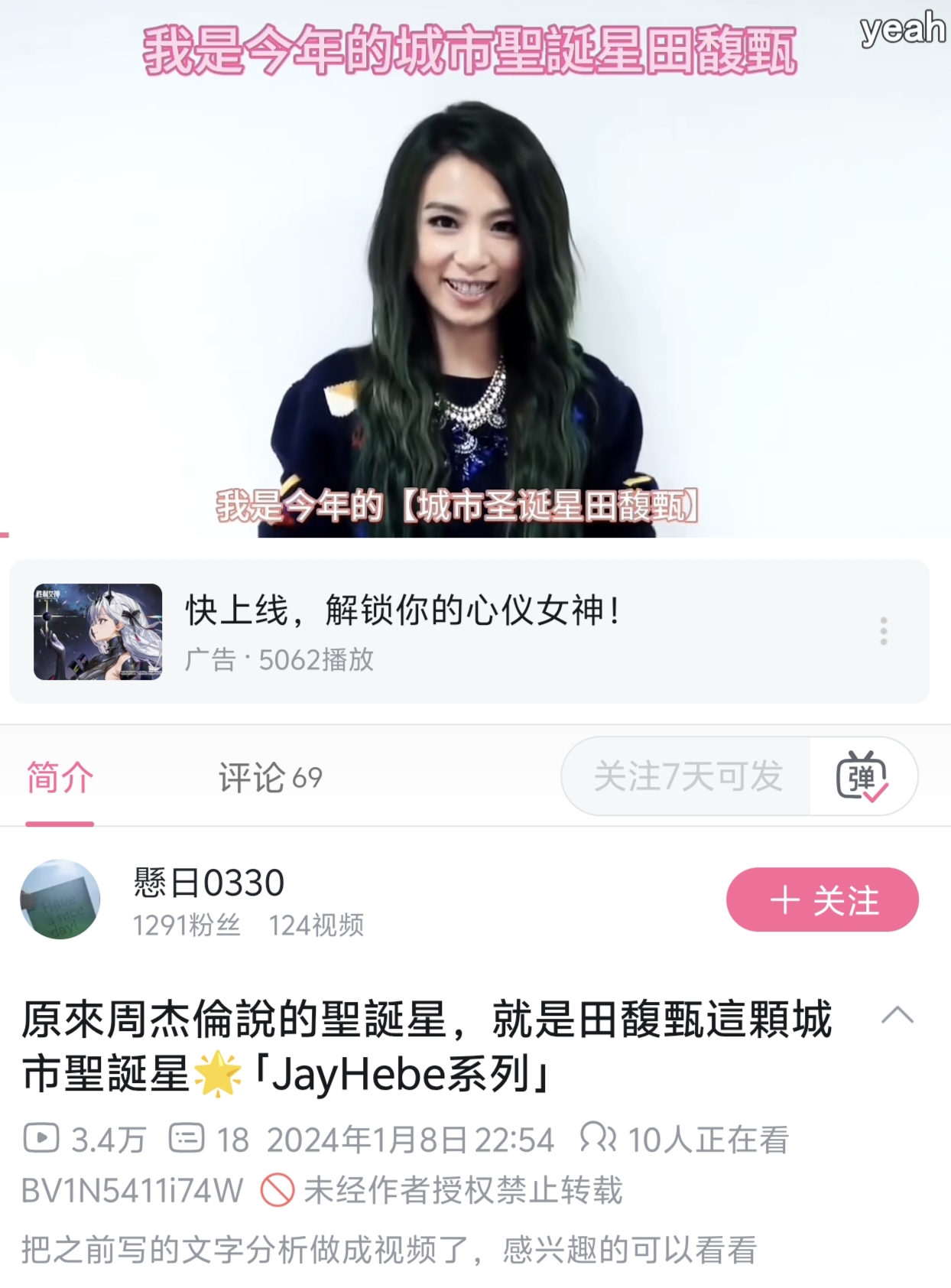Collapse the video description chevron
Screen dimensions: 951x1288
tap(897, 1016)
